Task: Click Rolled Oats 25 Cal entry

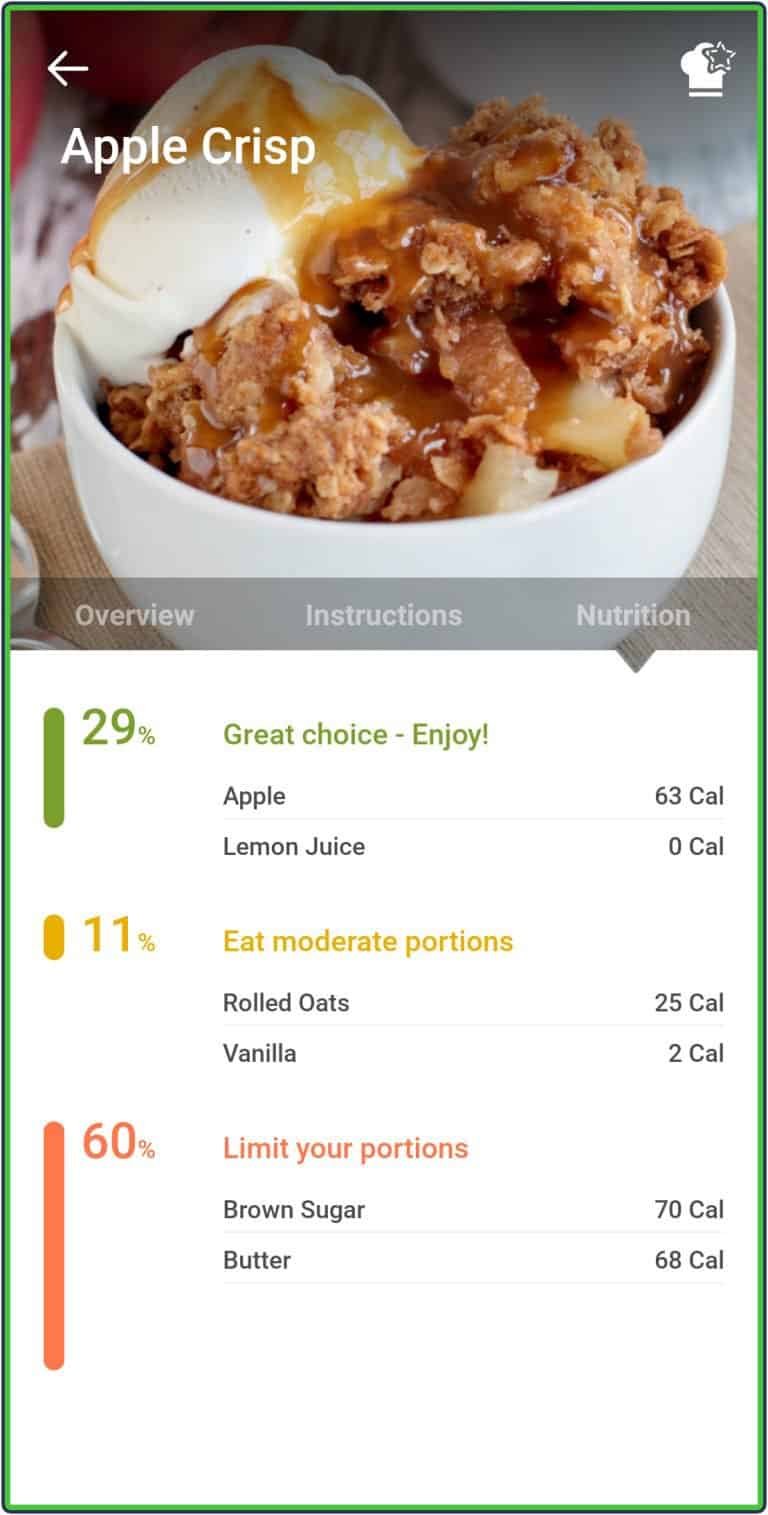Action: pyautogui.click(x=470, y=1002)
